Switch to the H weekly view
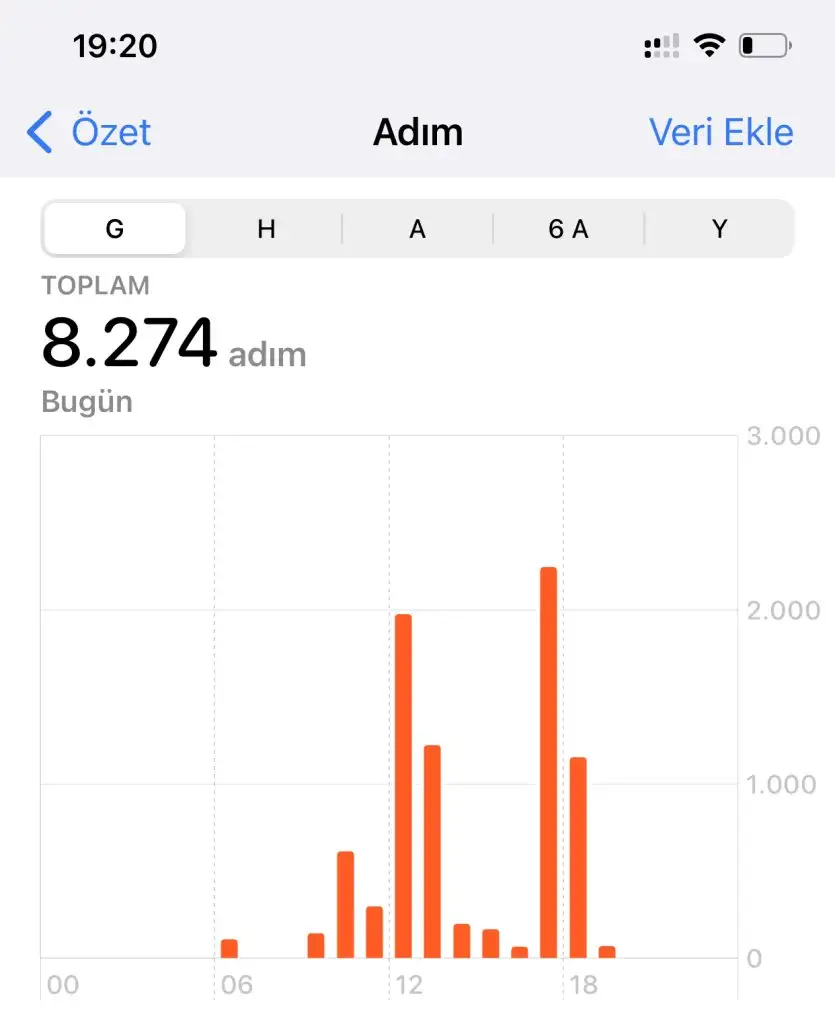 click(x=266, y=229)
